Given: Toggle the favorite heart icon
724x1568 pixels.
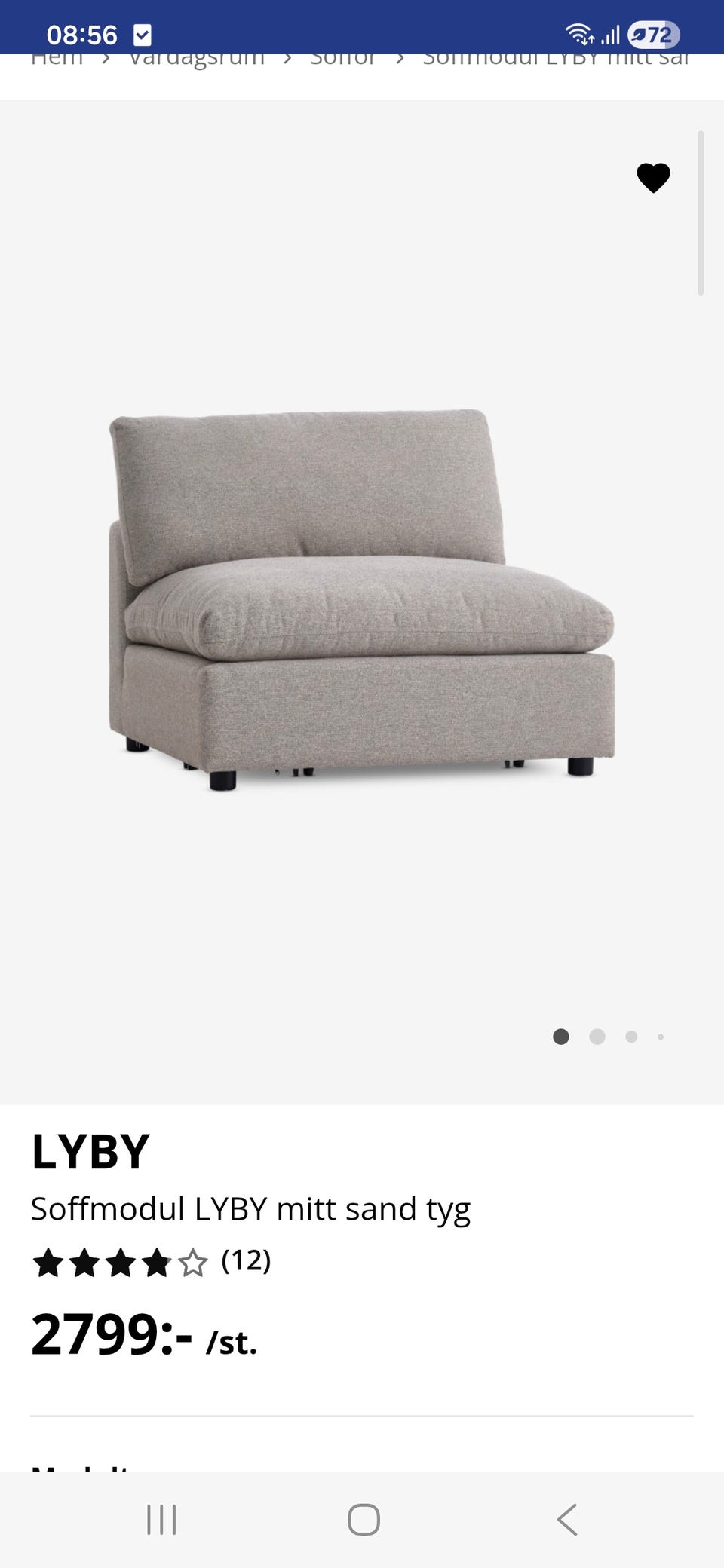Looking at the screenshot, I should pyautogui.click(x=653, y=178).
